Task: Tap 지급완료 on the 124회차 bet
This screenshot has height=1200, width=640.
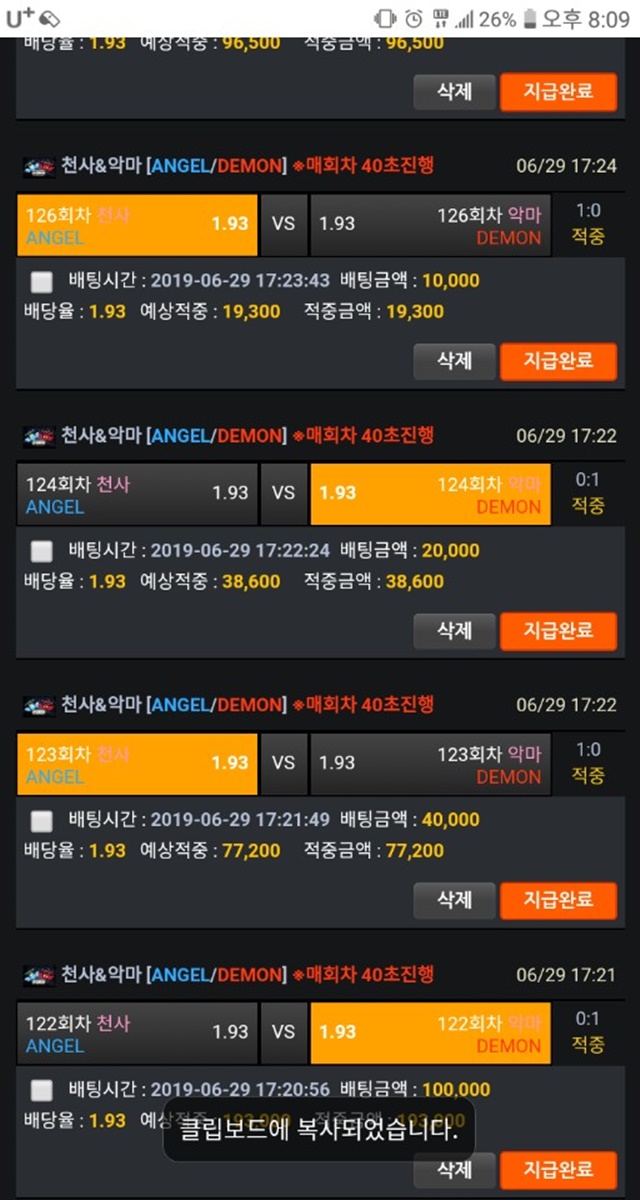Action: click(558, 631)
